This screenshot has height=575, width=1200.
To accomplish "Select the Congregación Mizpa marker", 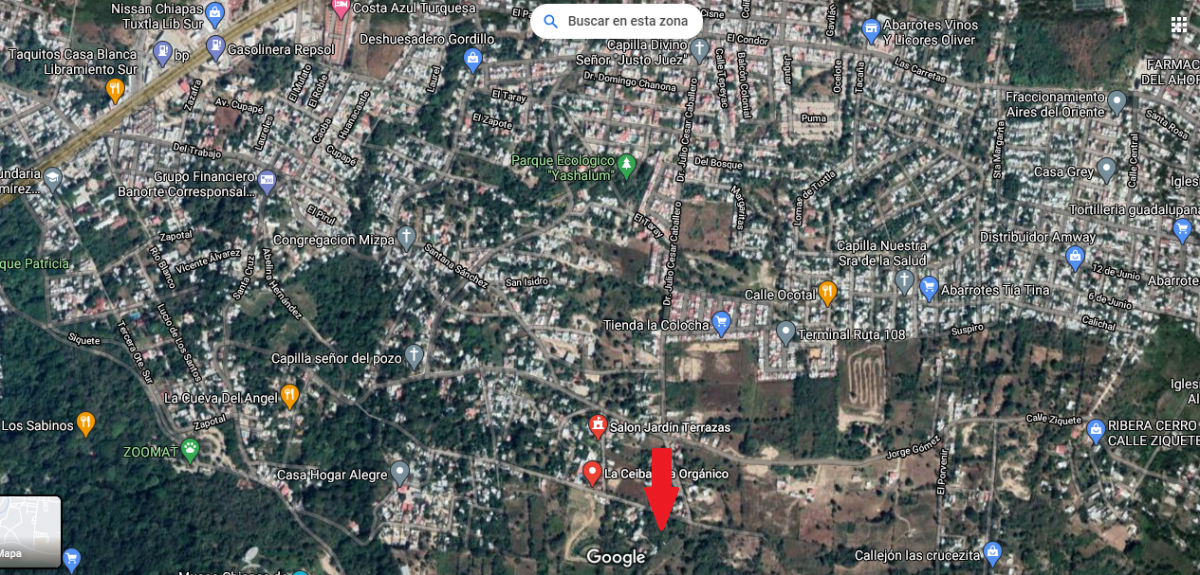I will (x=406, y=238).
